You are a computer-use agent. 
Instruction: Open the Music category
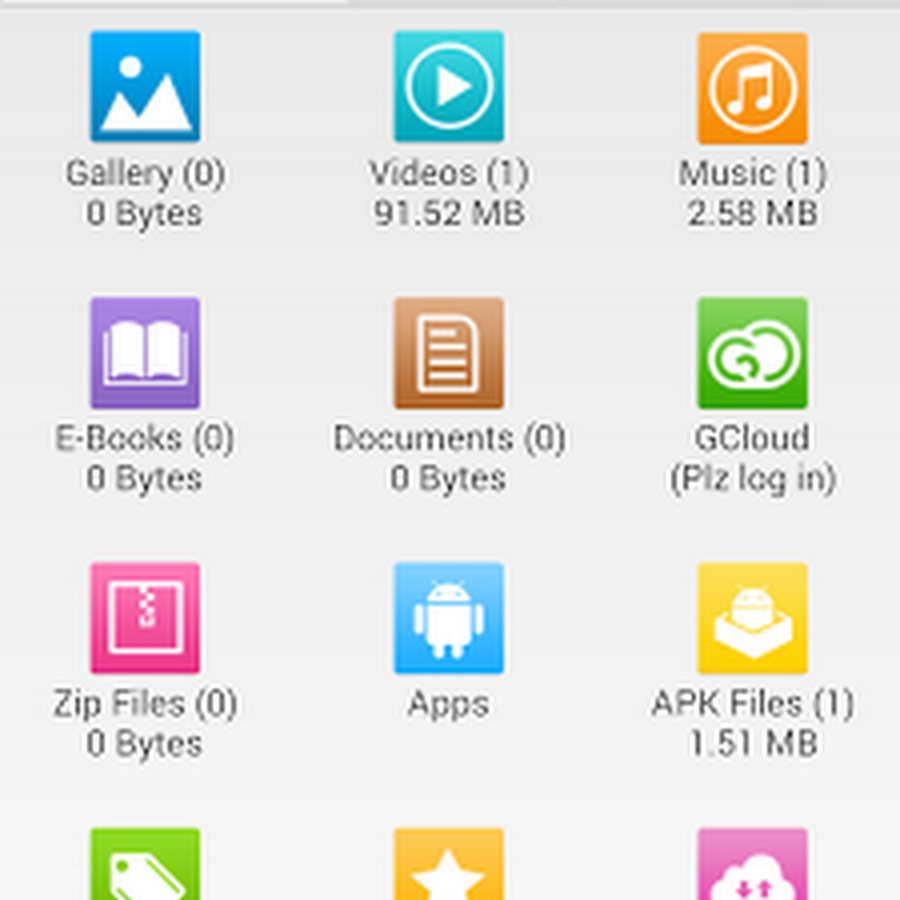coord(752,87)
